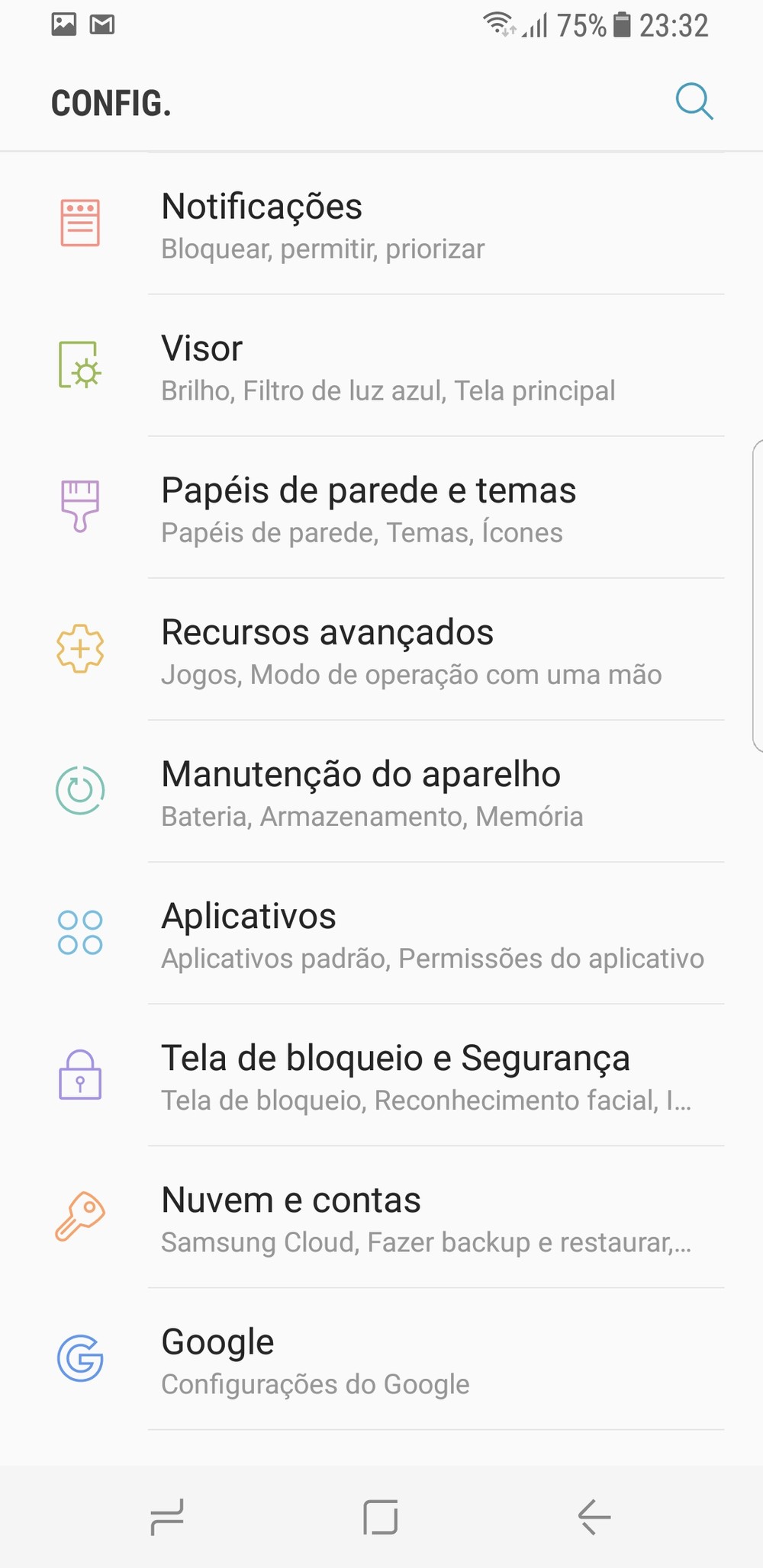Tap the Aplicativos row
The width and height of the screenshot is (763, 1568).
[x=381, y=934]
